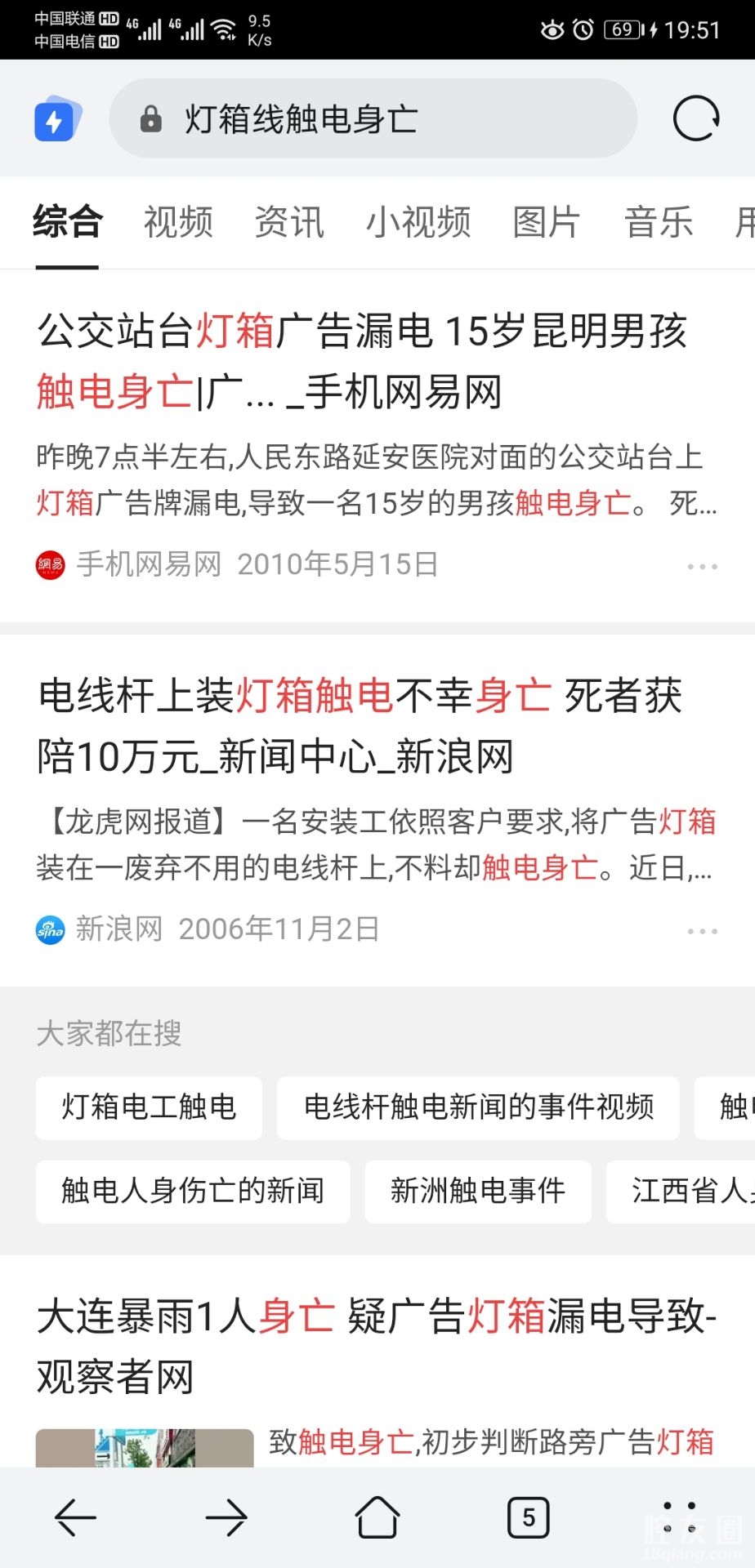Open the 电线杆上装灯箱触电不幸身亡 result from 新浪网

[x=360, y=726]
